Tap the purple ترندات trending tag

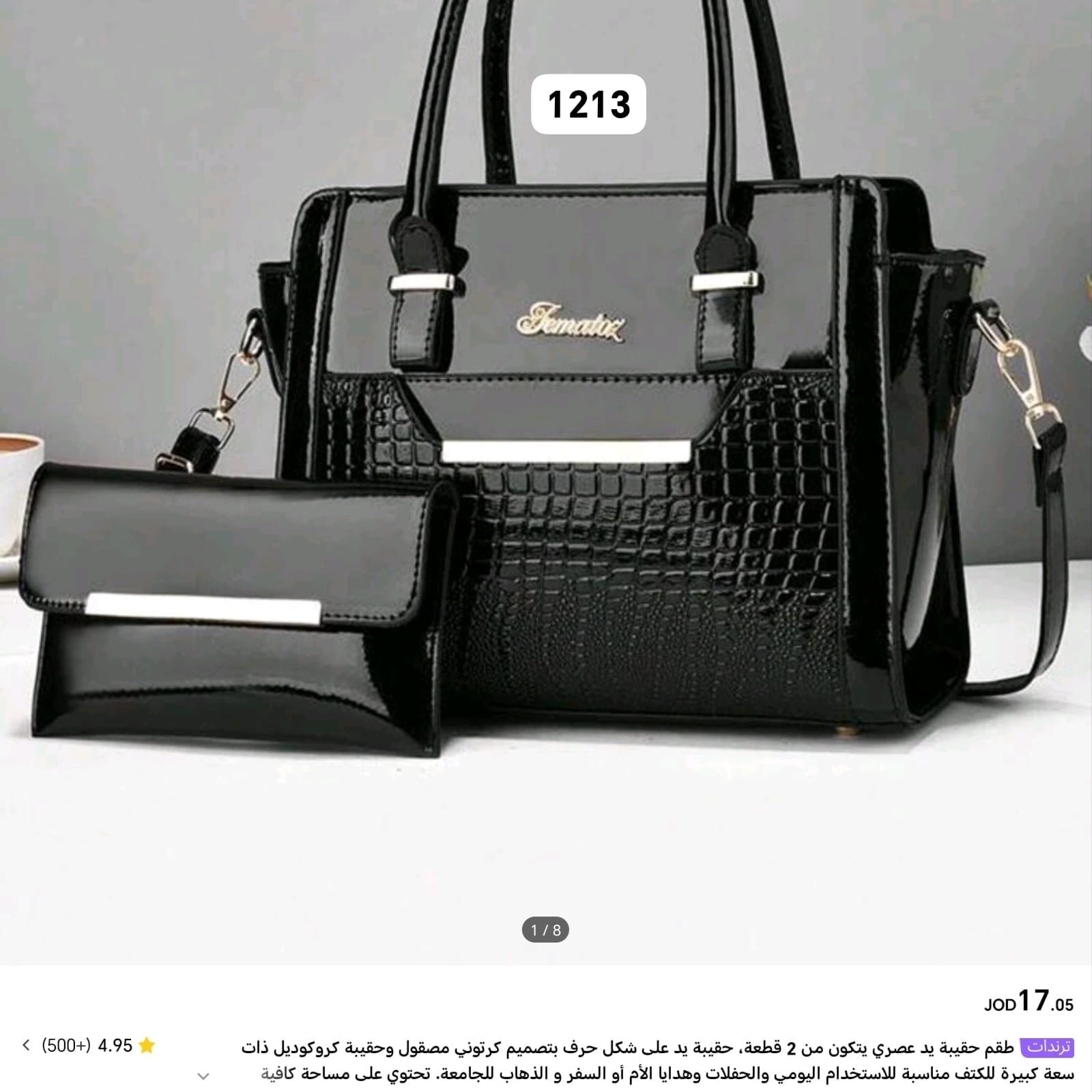[1047, 1046]
